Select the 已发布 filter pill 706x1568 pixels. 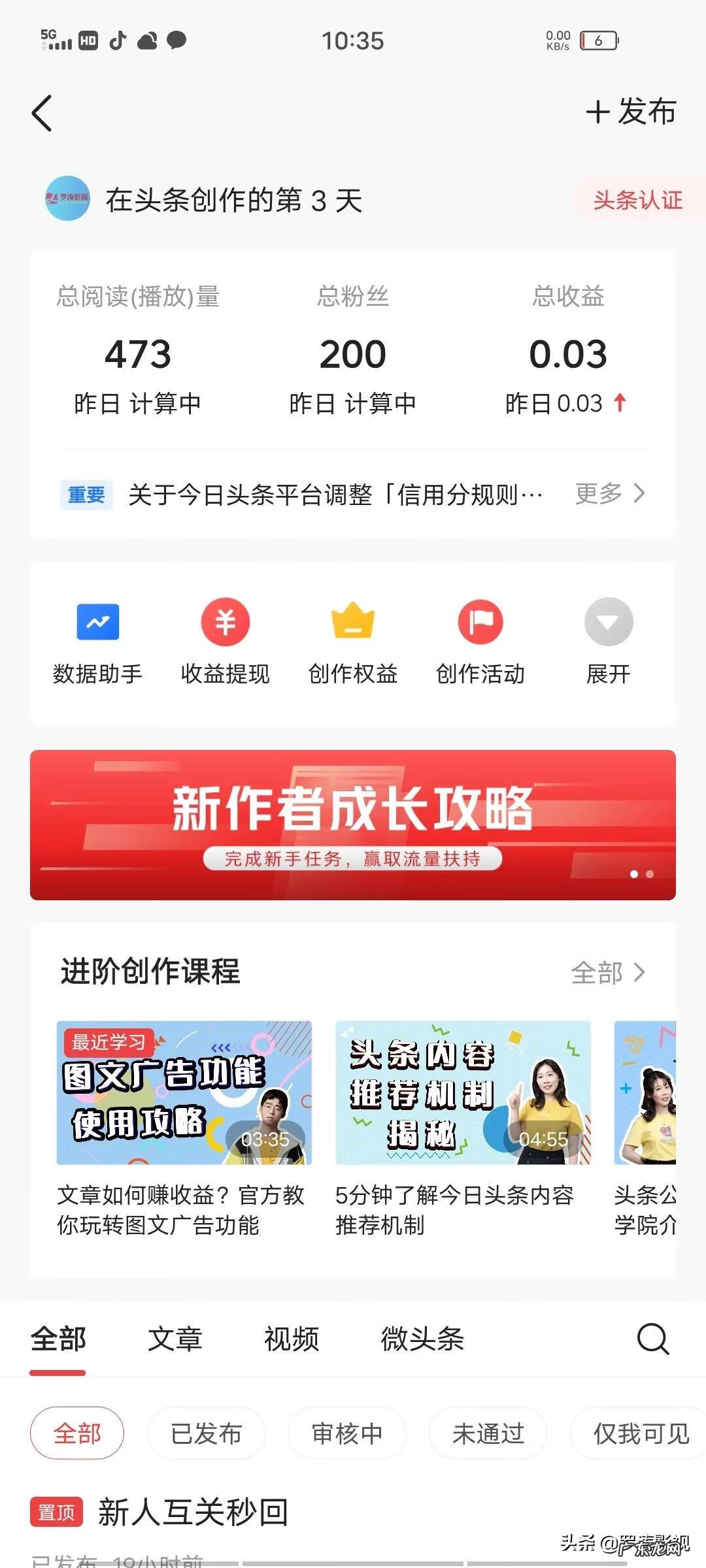205,1433
